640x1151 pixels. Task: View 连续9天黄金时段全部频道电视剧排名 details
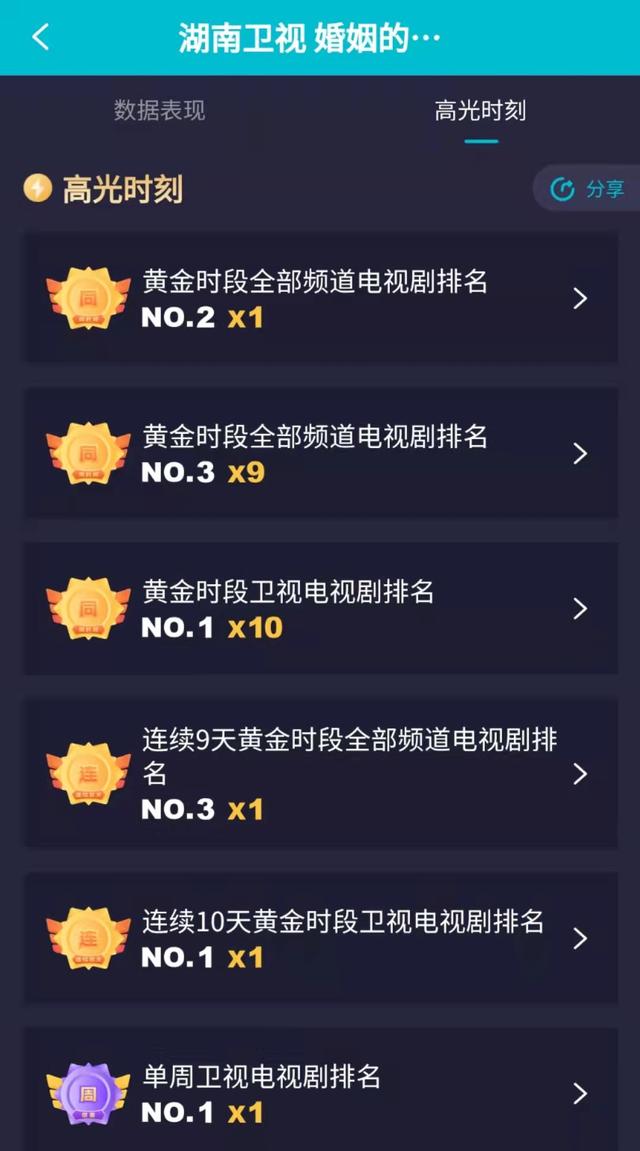(321, 773)
